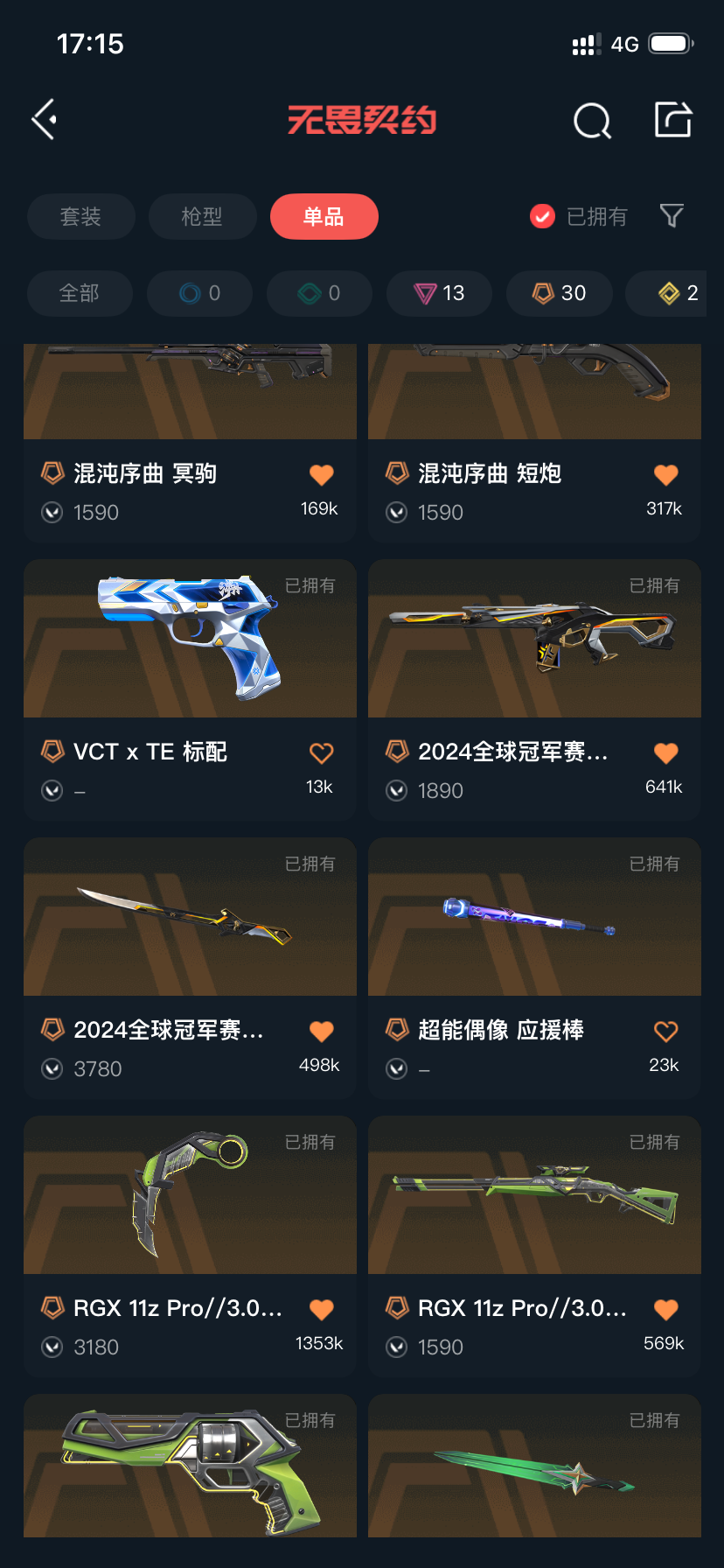The height and width of the screenshot is (1568, 724).
Task: Tap the share icon in the header
Action: click(673, 120)
